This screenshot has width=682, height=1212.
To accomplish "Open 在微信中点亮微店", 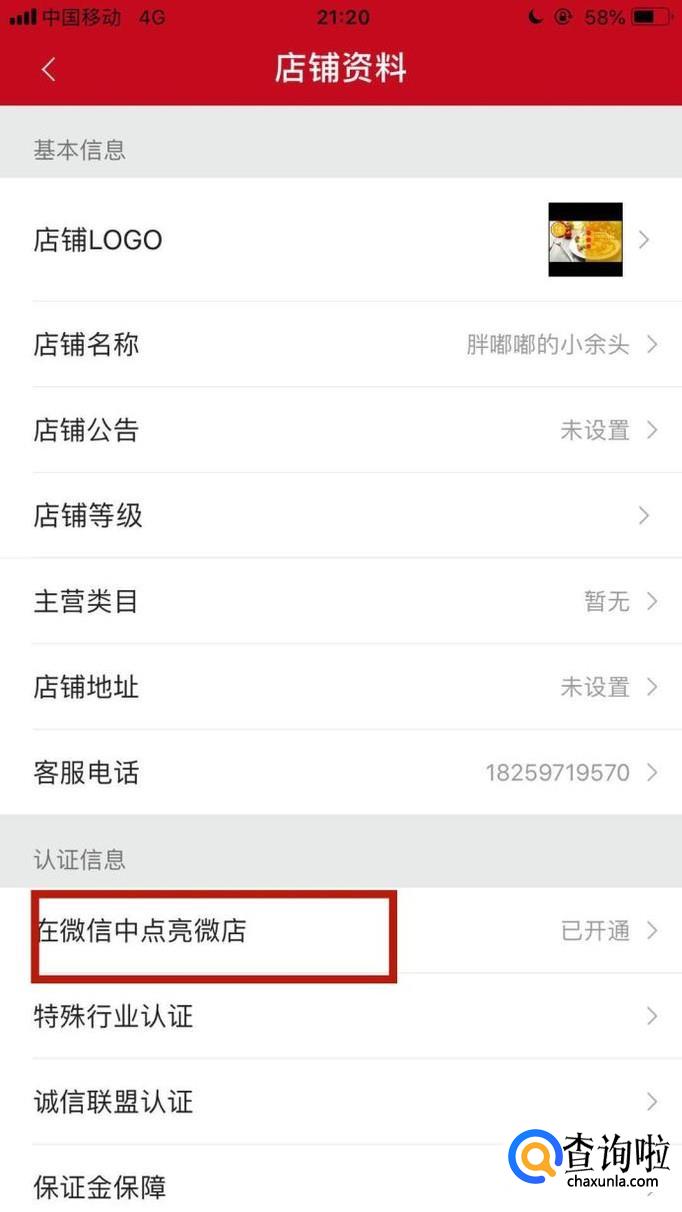I will (340, 931).
